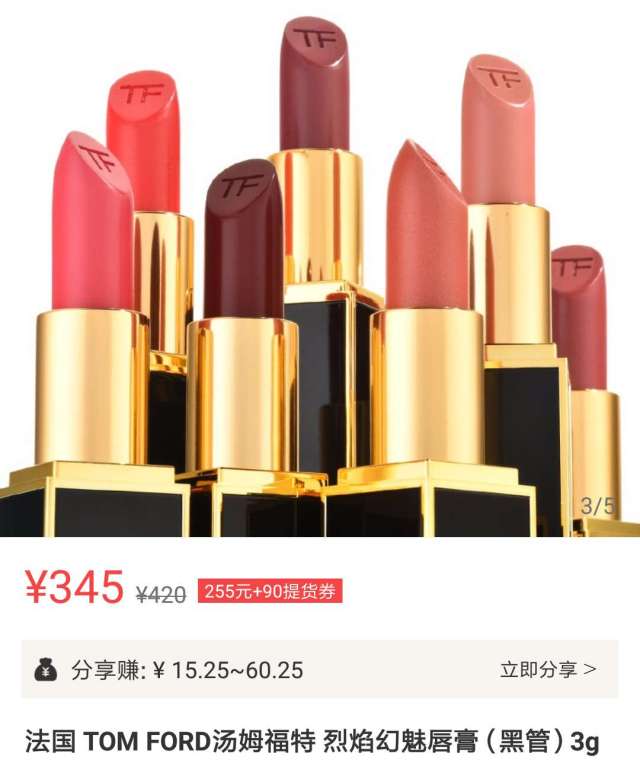The width and height of the screenshot is (640, 780).
Task: Tap 立即分享 to share and earn
Action: coord(548,669)
